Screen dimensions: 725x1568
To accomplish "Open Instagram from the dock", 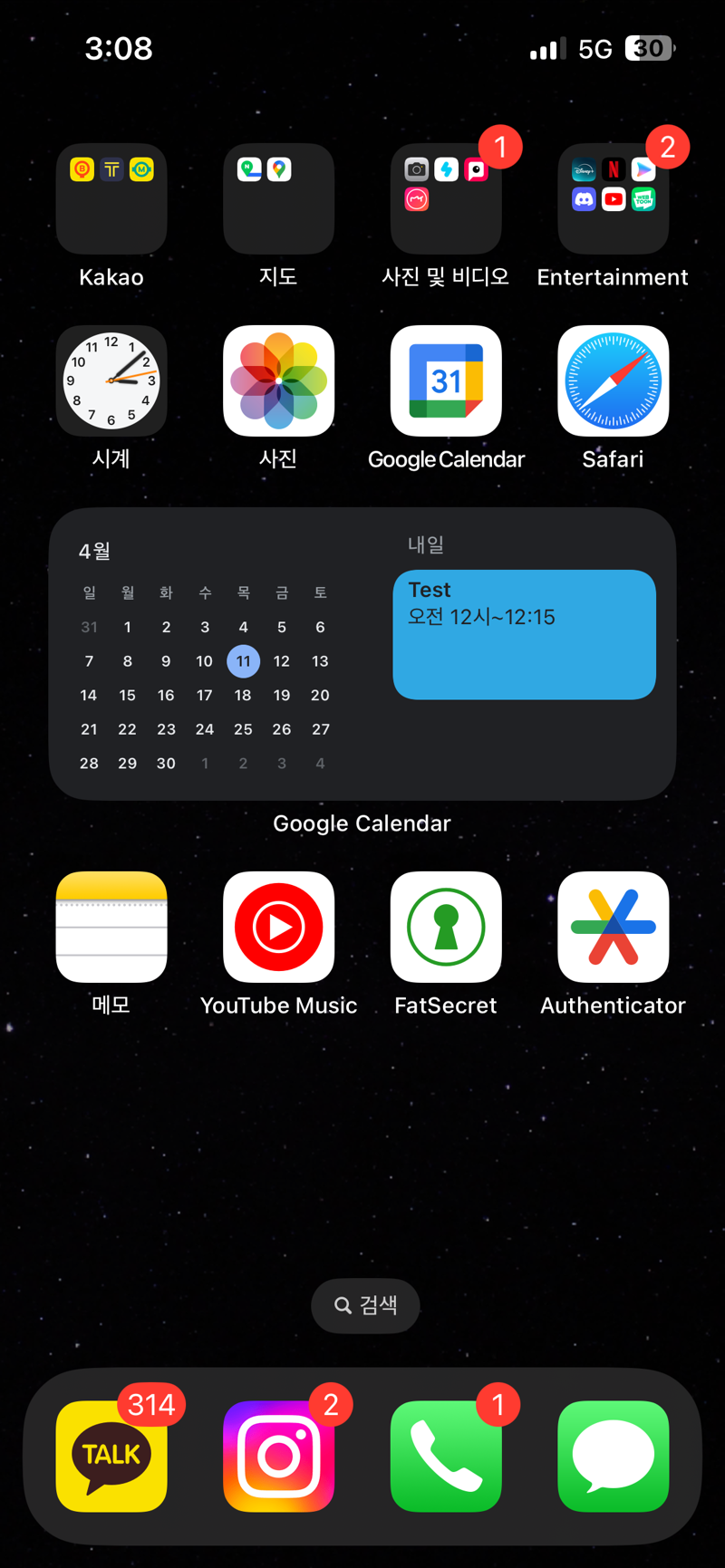I will pos(278,1456).
